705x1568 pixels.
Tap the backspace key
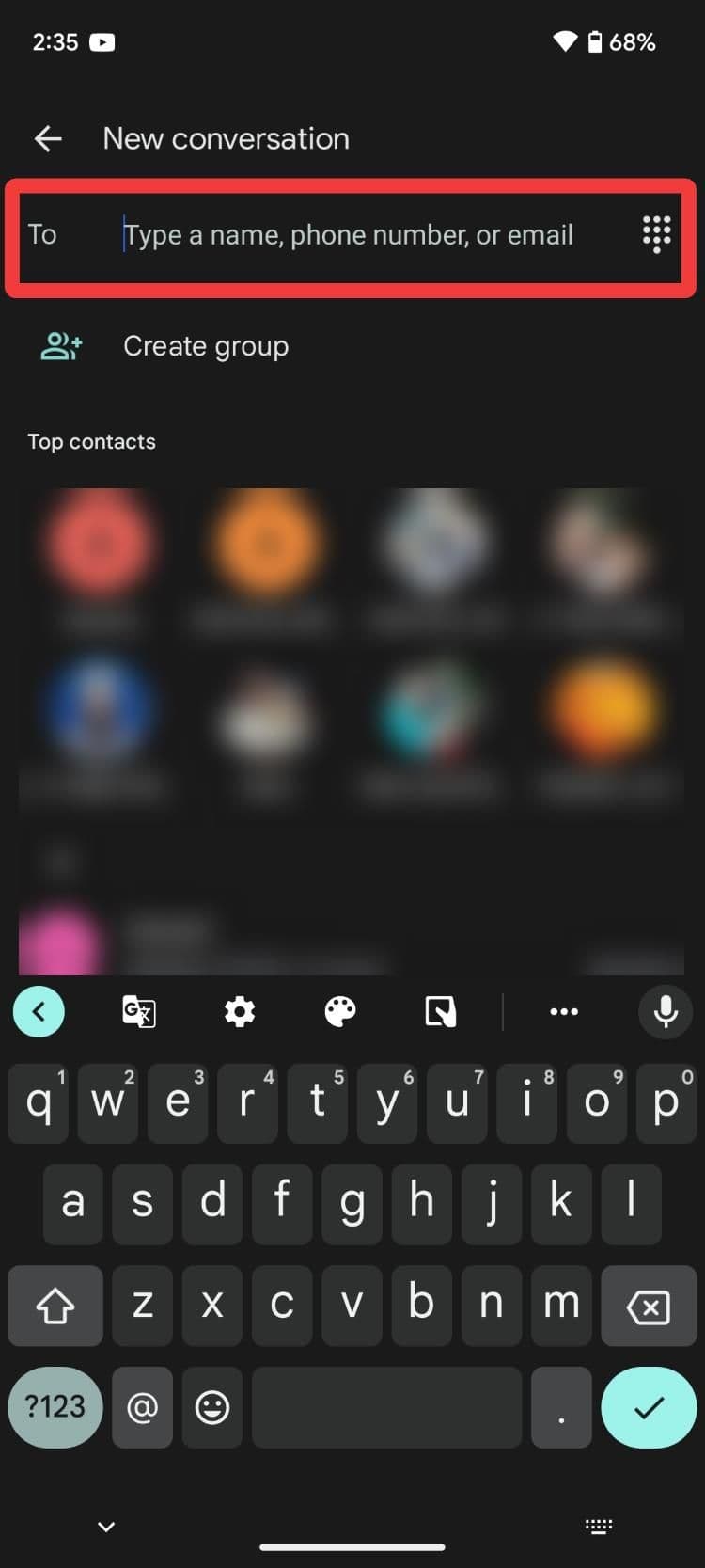point(648,1307)
